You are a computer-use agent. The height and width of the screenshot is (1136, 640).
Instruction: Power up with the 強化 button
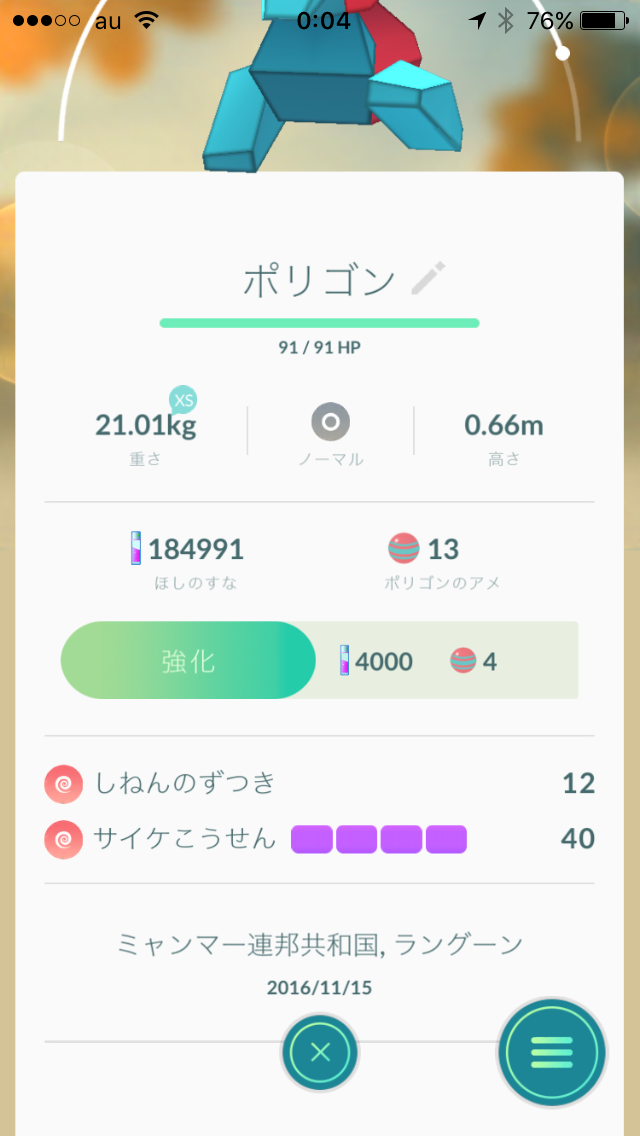coord(190,660)
